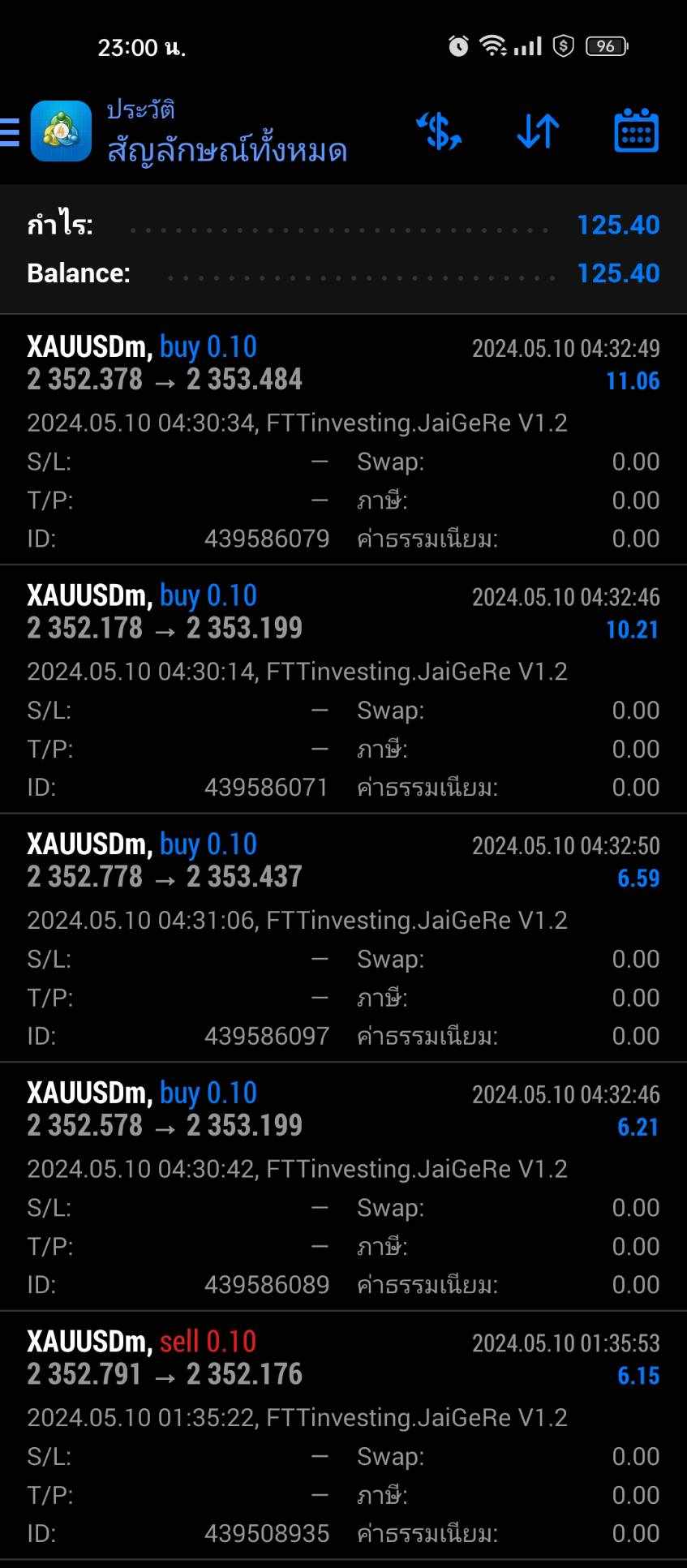Select the XAUUSDm sell 0.10 trade
This screenshot has height=1568, width=687.
(x=343, y=1436)
